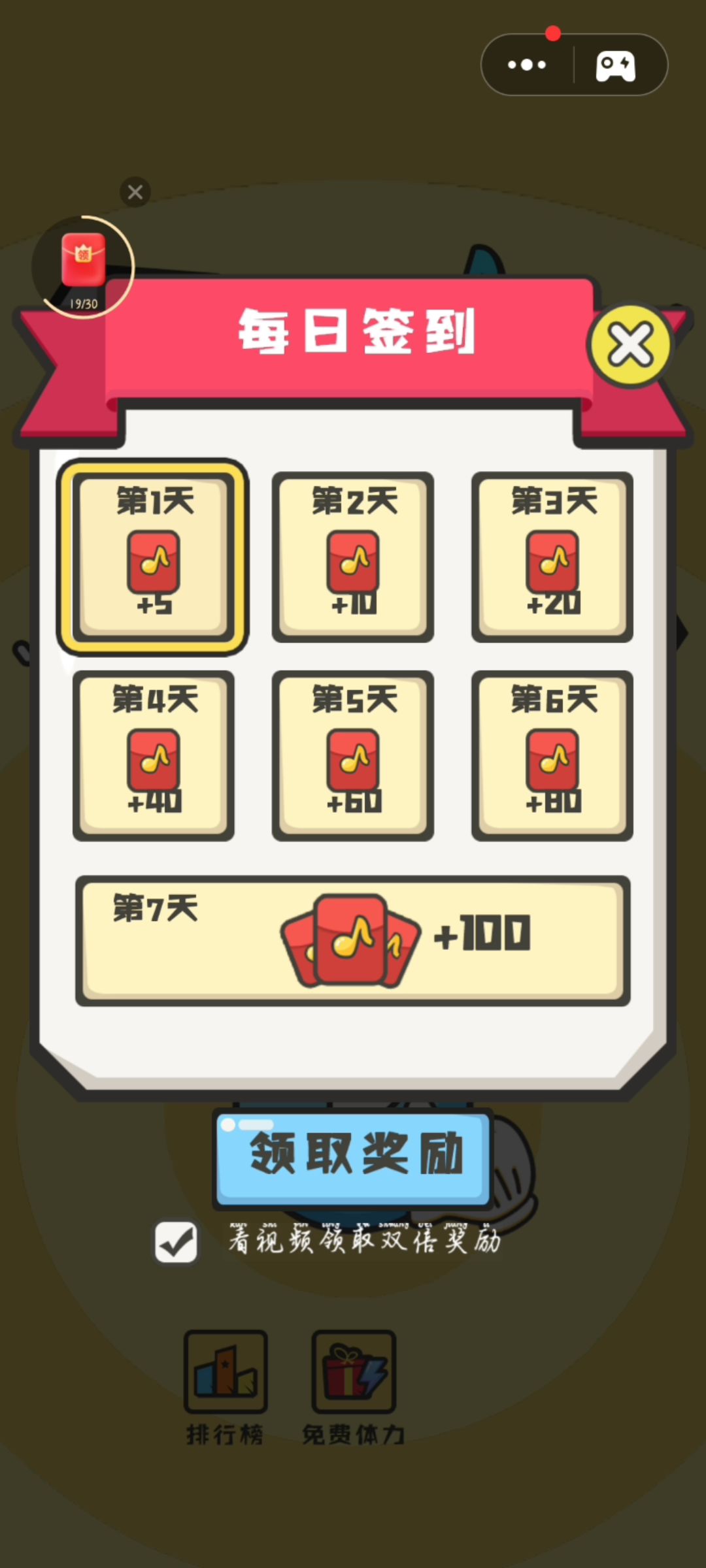Open the mini program overflow menu

[x=527, y=65]
